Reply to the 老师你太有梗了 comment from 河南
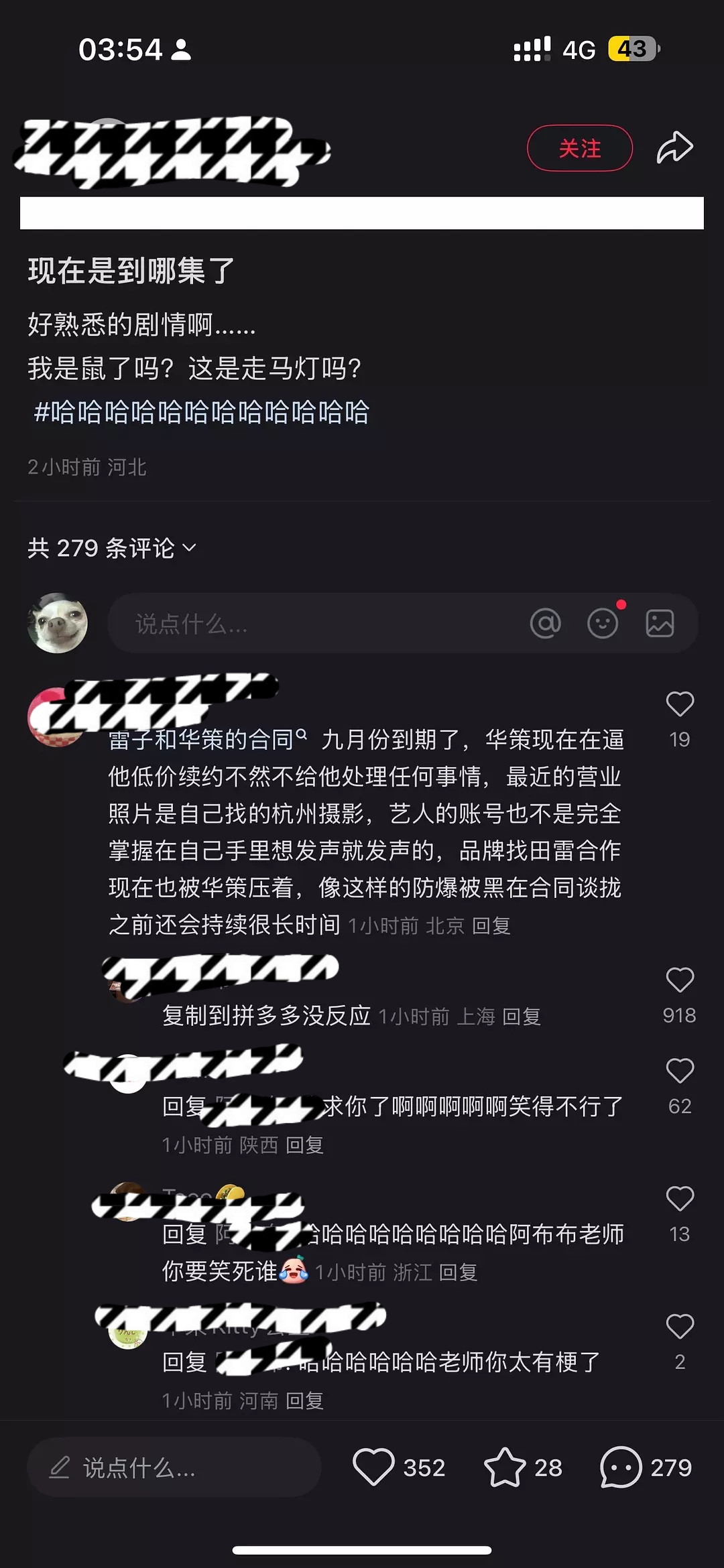 304,1400
